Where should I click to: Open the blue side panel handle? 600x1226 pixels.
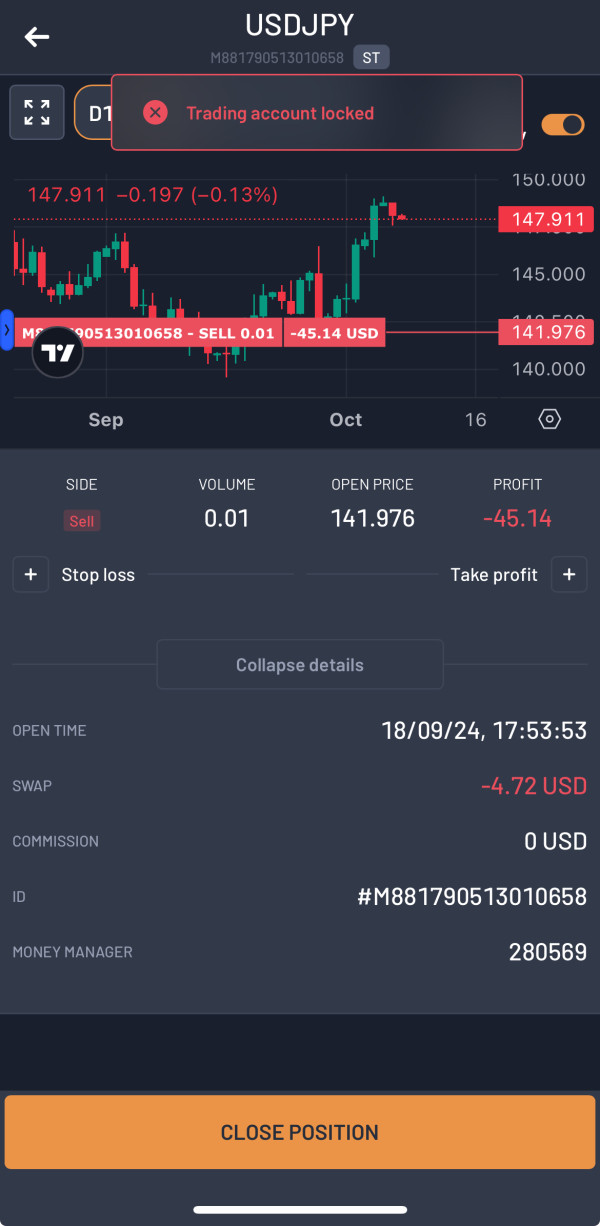point(7,330)
